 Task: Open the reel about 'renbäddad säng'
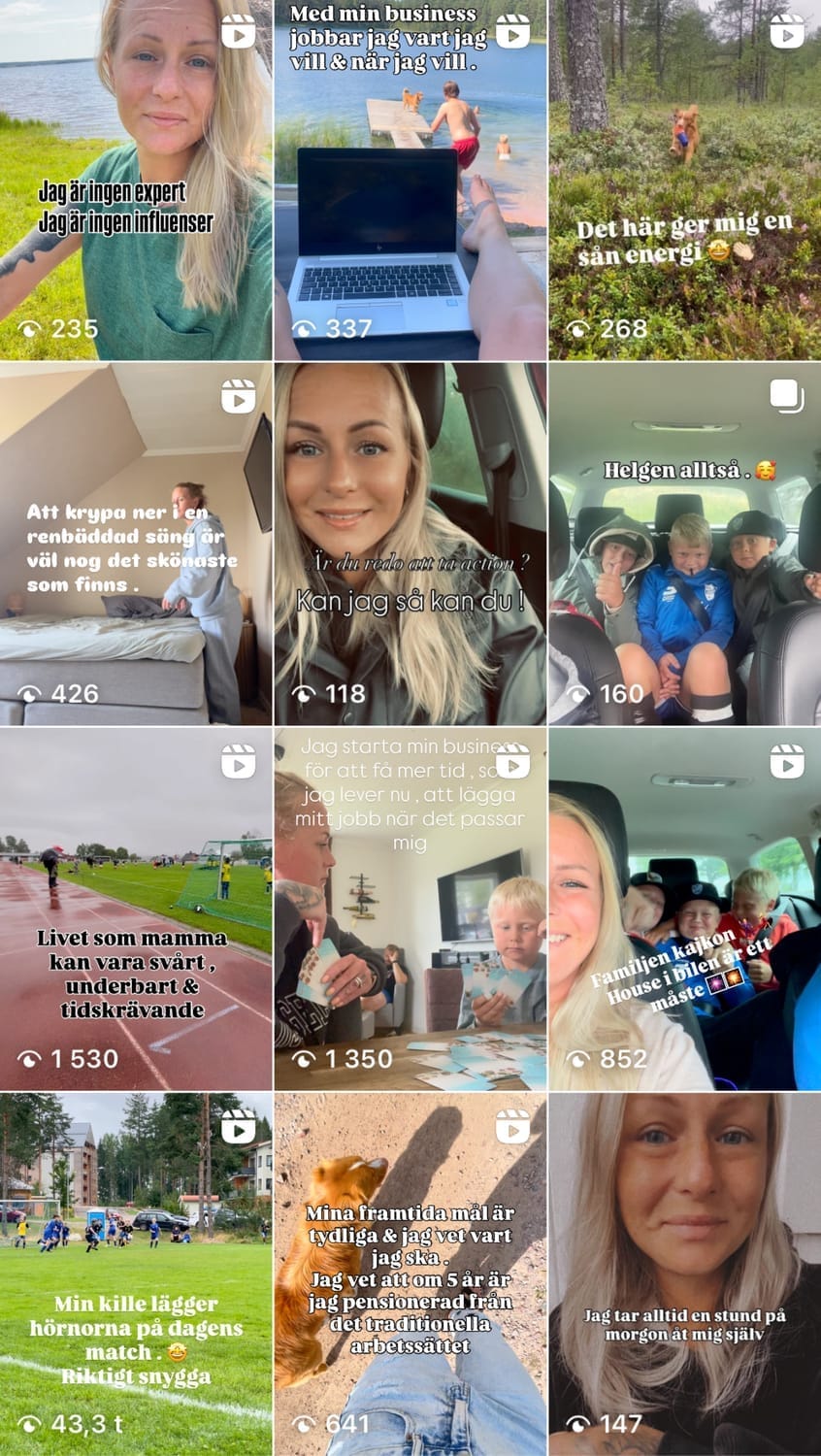[136, 544]
